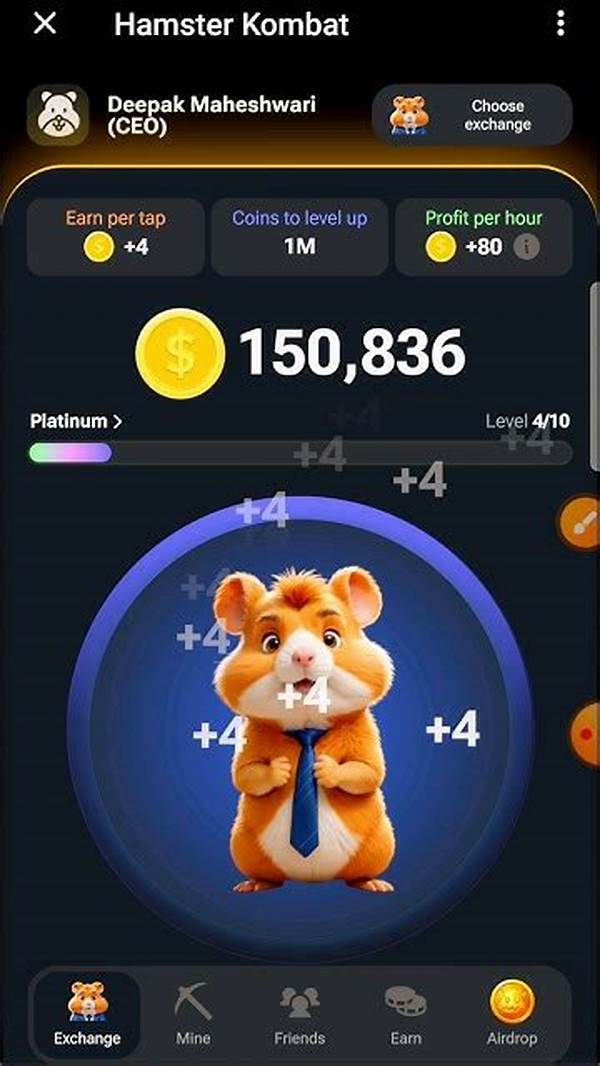The image size is (600, 1066).
Task: Open the three-dot overflow menu
Action: pyautogui.click(x=563, y=24)
